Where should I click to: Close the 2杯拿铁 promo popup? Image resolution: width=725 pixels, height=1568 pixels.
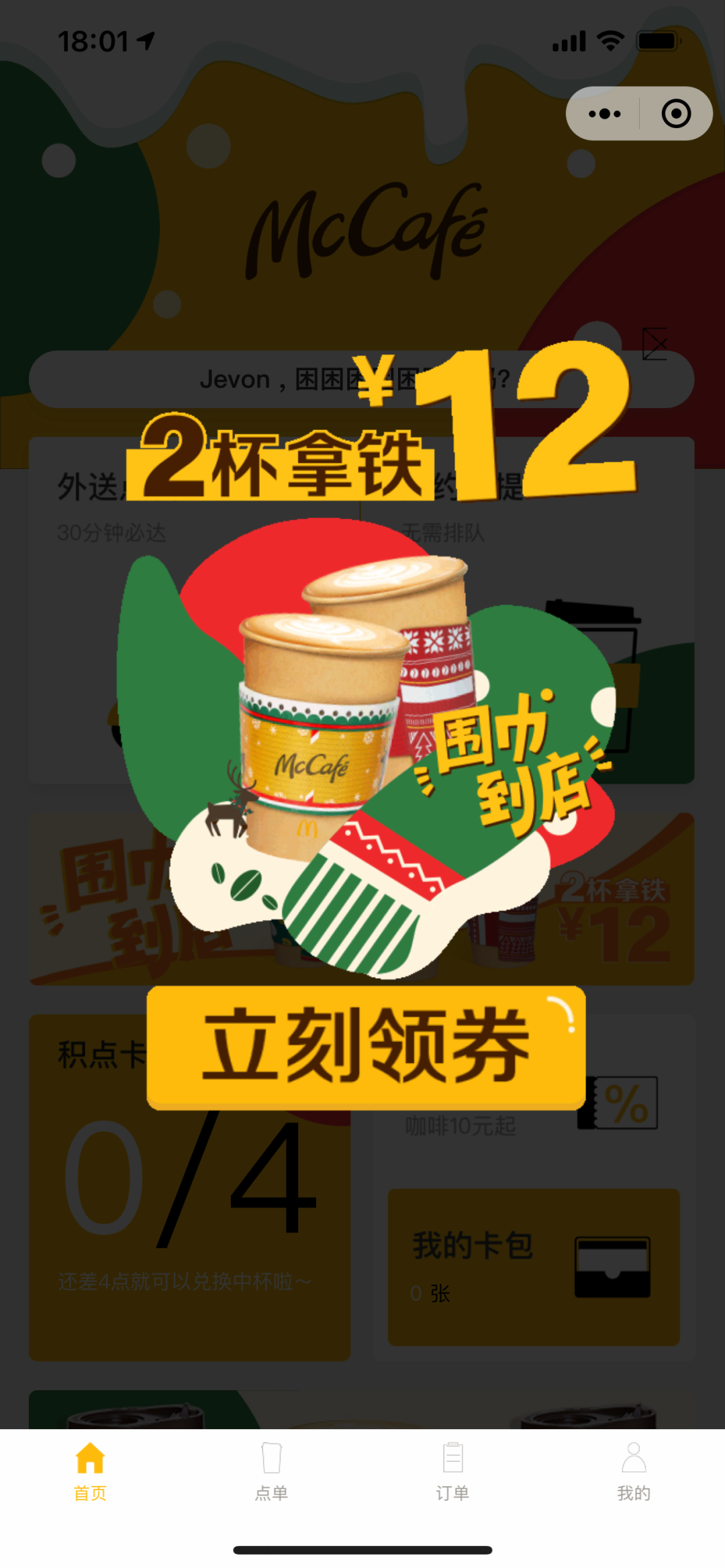pyautogui.click(x=655, y=344)
